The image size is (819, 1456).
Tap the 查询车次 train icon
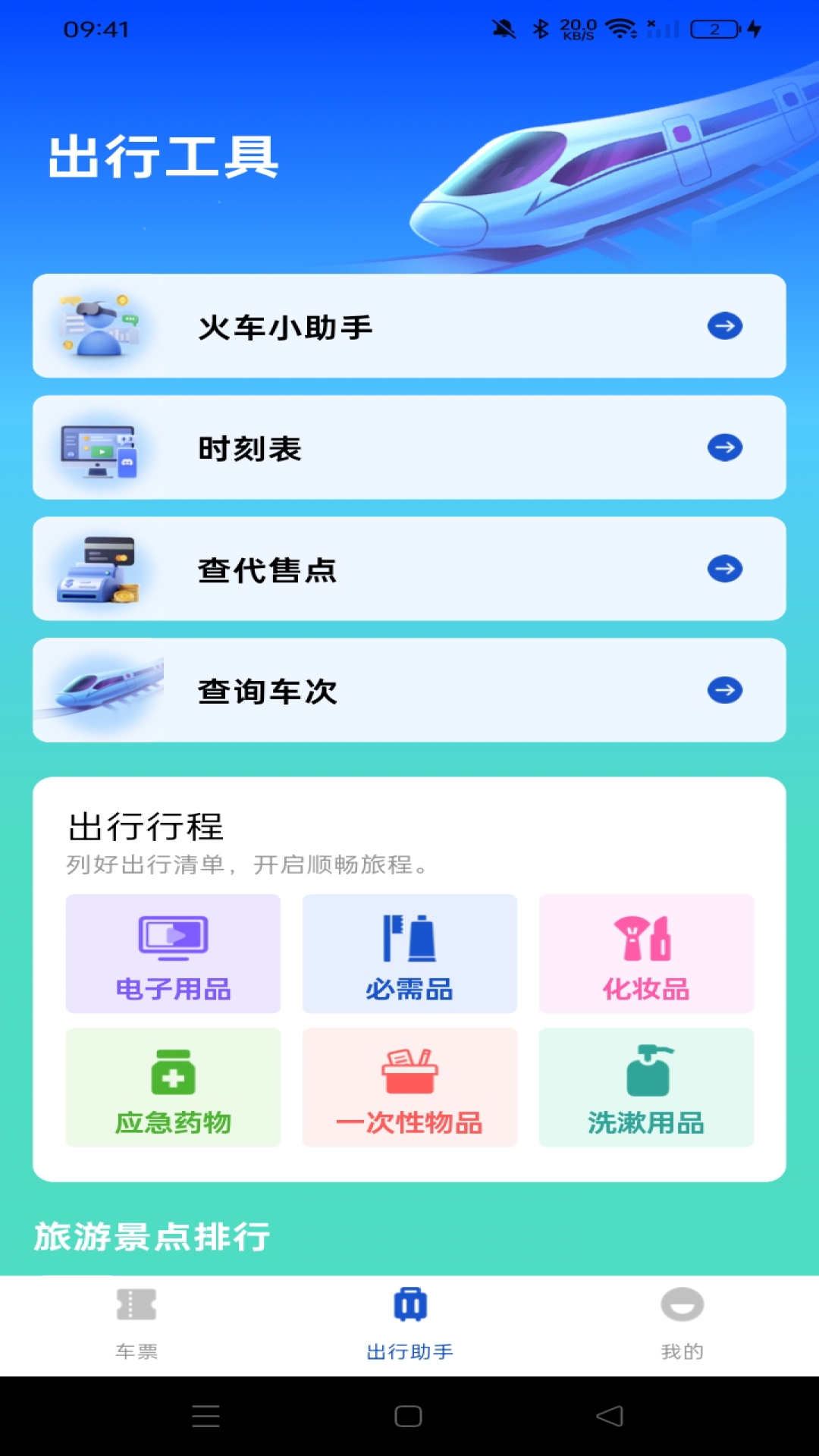point(99,690)
